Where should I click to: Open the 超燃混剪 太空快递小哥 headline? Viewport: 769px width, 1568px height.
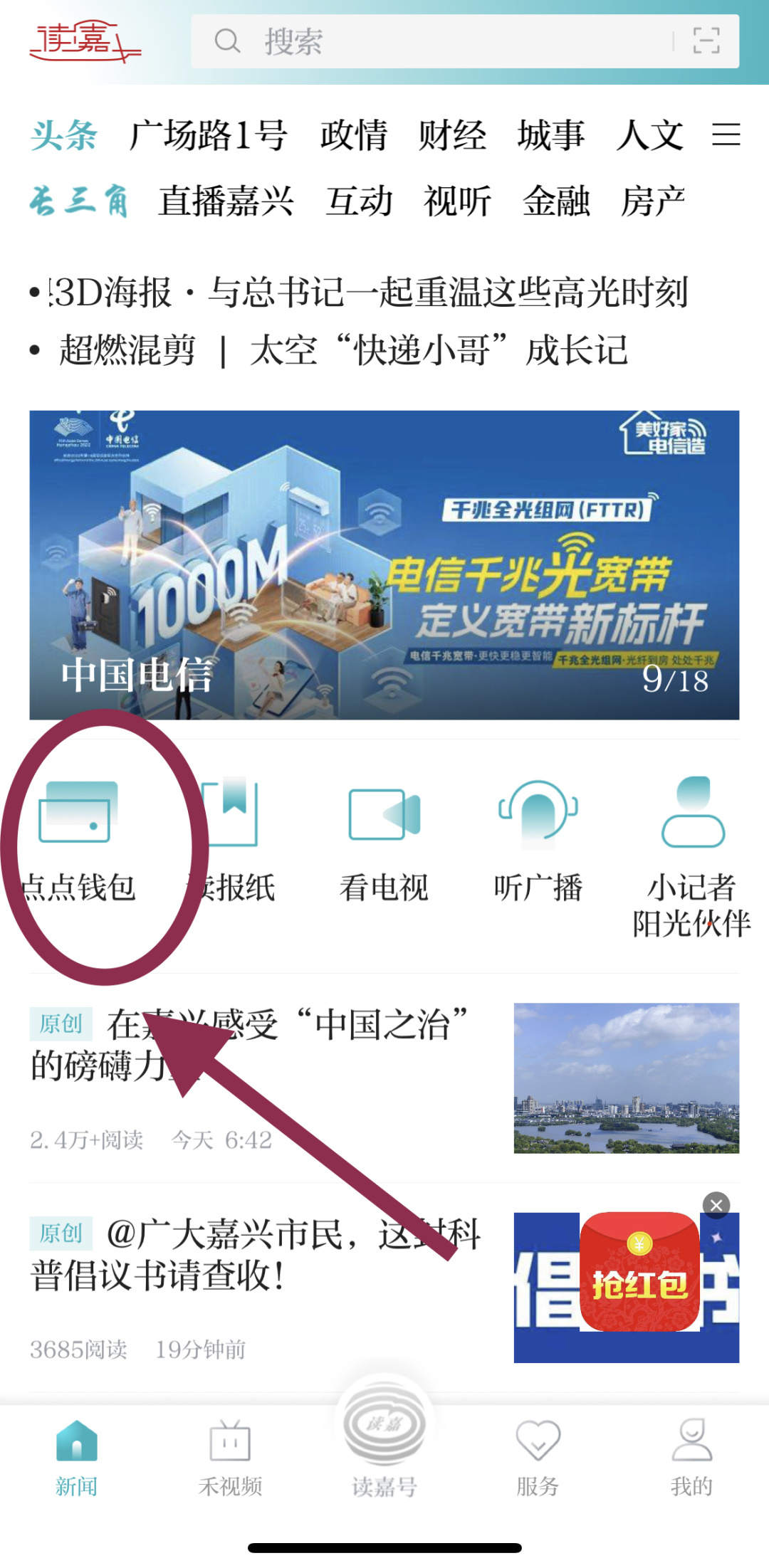[342, 350]
